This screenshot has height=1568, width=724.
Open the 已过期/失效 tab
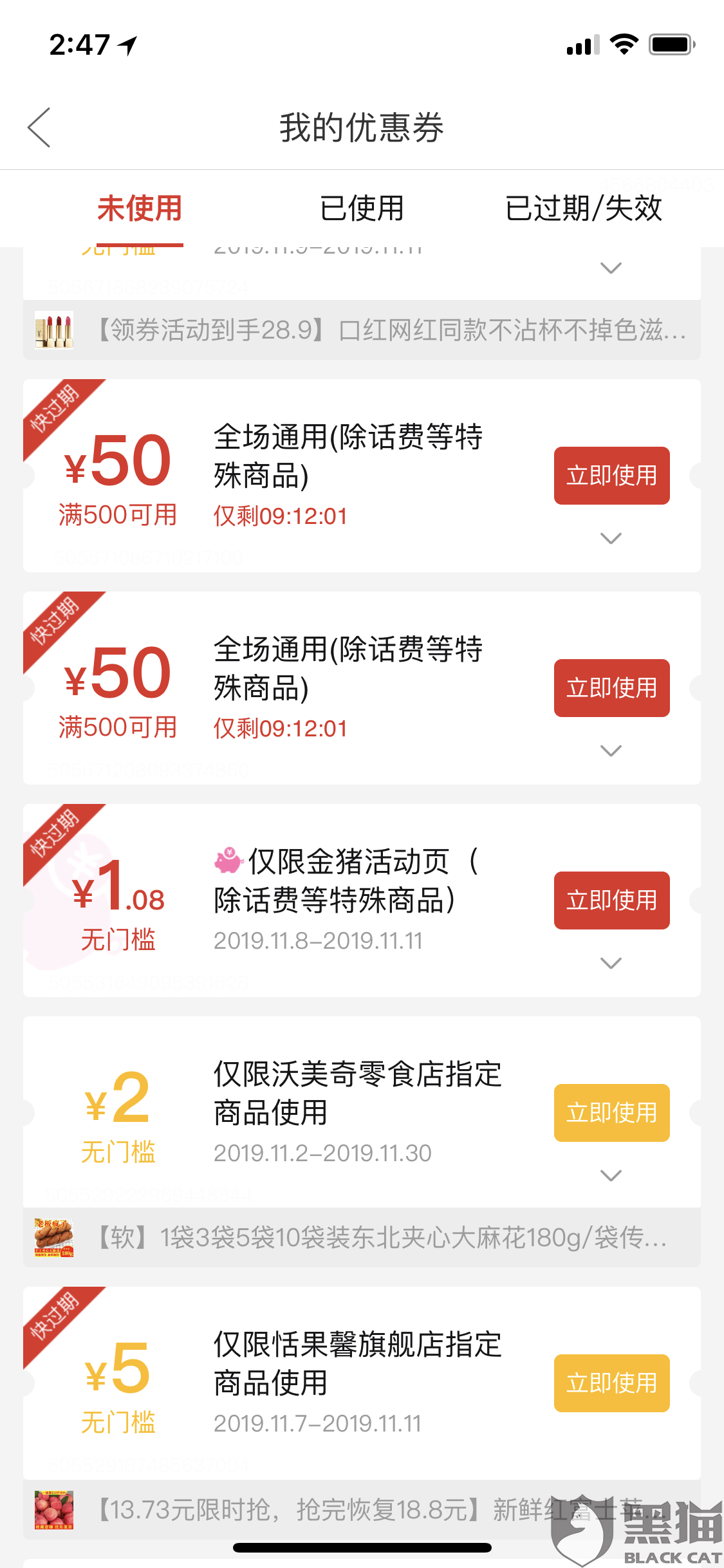point(583,209)
